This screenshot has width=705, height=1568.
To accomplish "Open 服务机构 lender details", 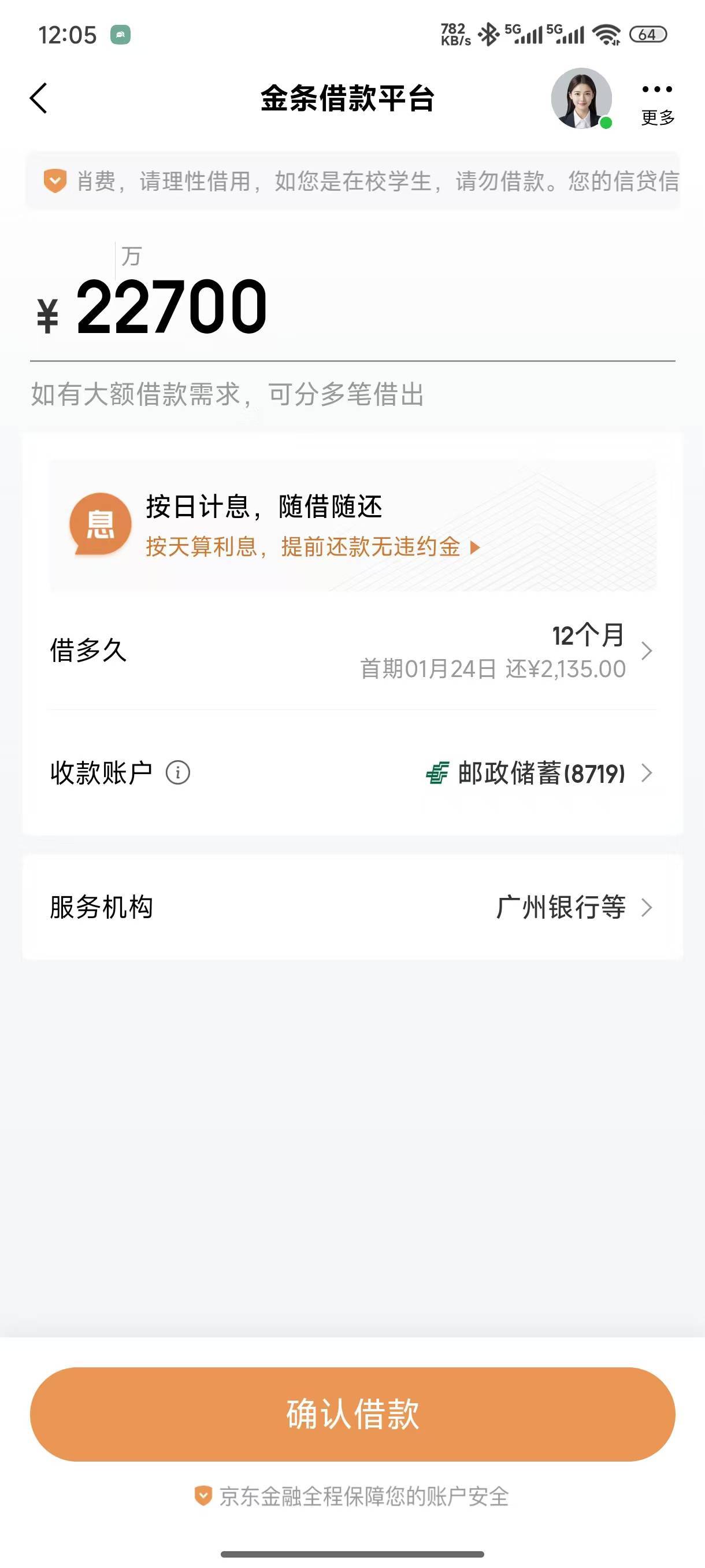I will (x=352, y=907).
